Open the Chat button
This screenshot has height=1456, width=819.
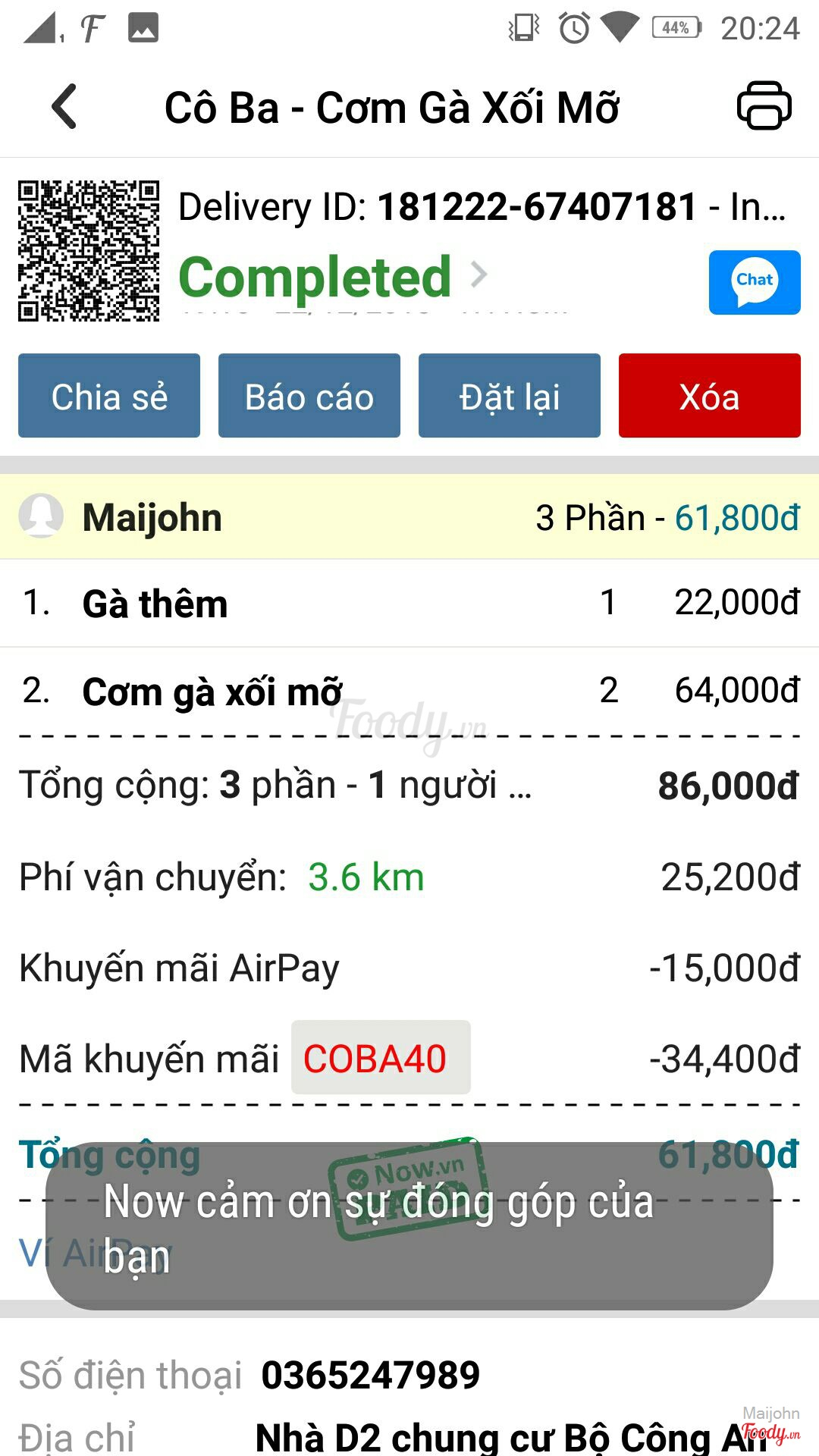coord(754,282)
